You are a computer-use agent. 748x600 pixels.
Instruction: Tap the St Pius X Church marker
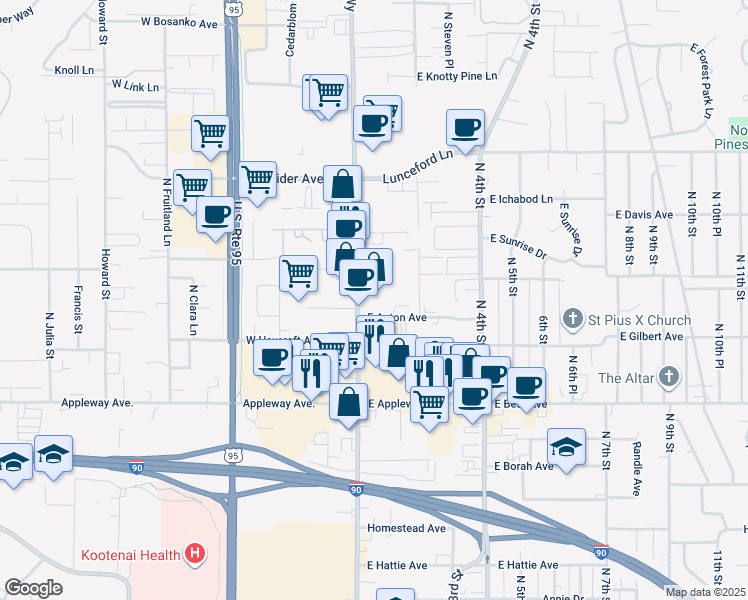pos(573,320)
